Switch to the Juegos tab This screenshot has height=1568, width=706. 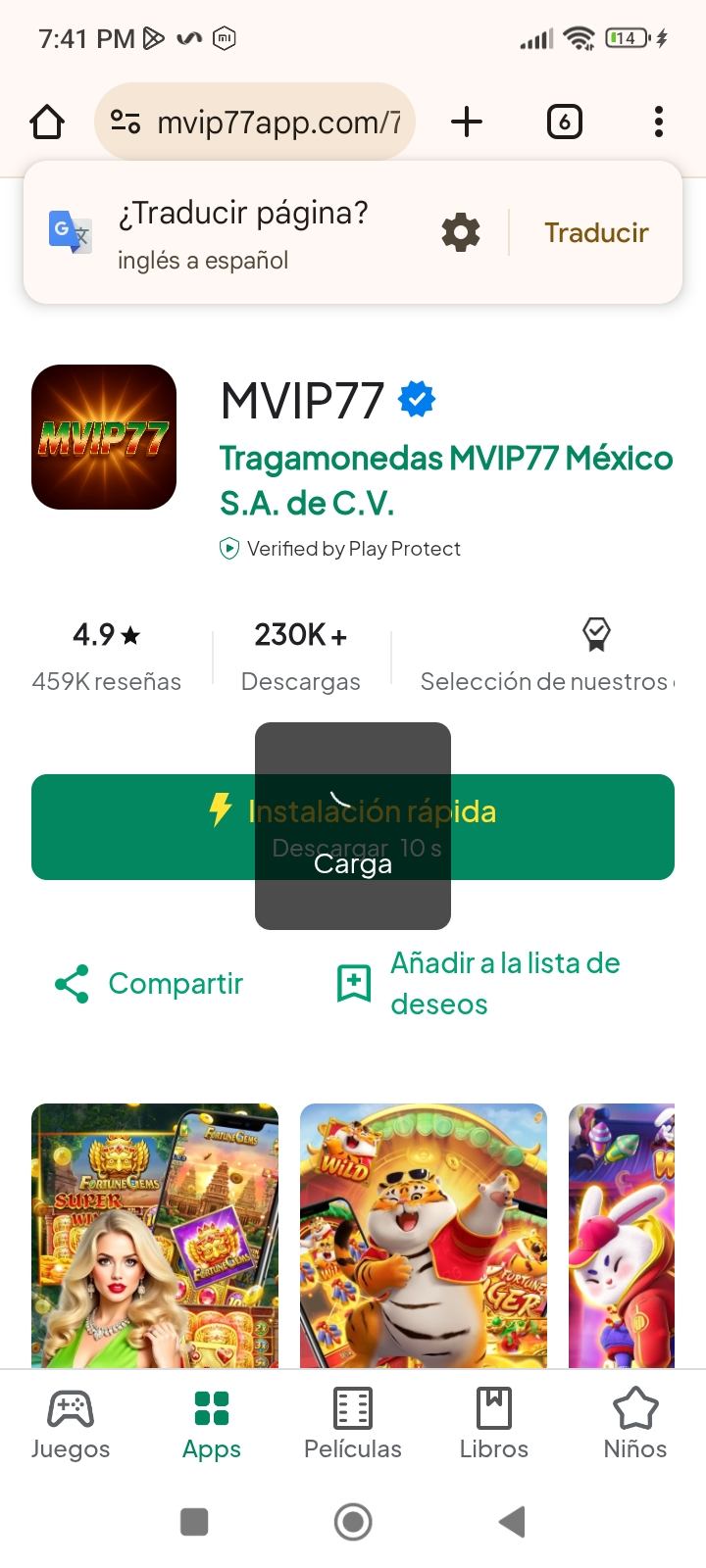(x=71, y=1425)
